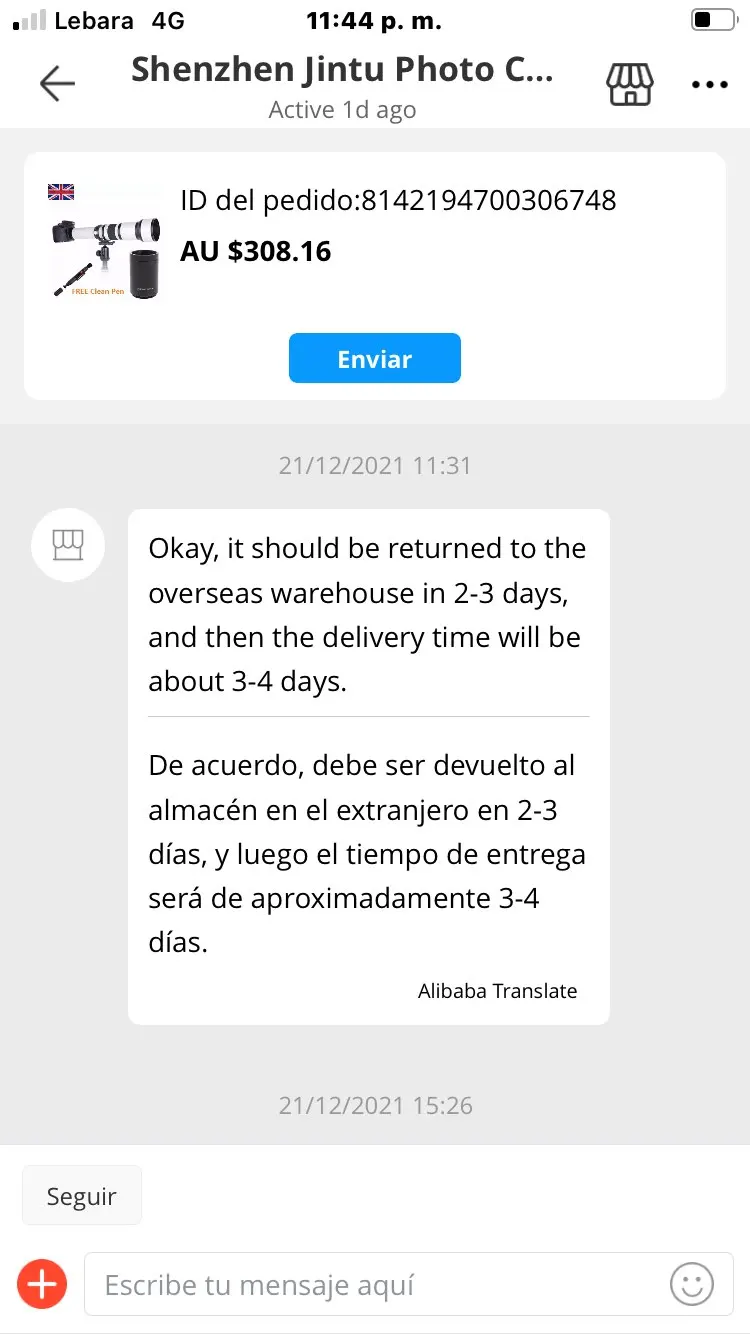Image resolution: width=750 pixels, height=1334 pixels.
Task: Tap the blue Enviar button
Action: [x=375, y=359]
